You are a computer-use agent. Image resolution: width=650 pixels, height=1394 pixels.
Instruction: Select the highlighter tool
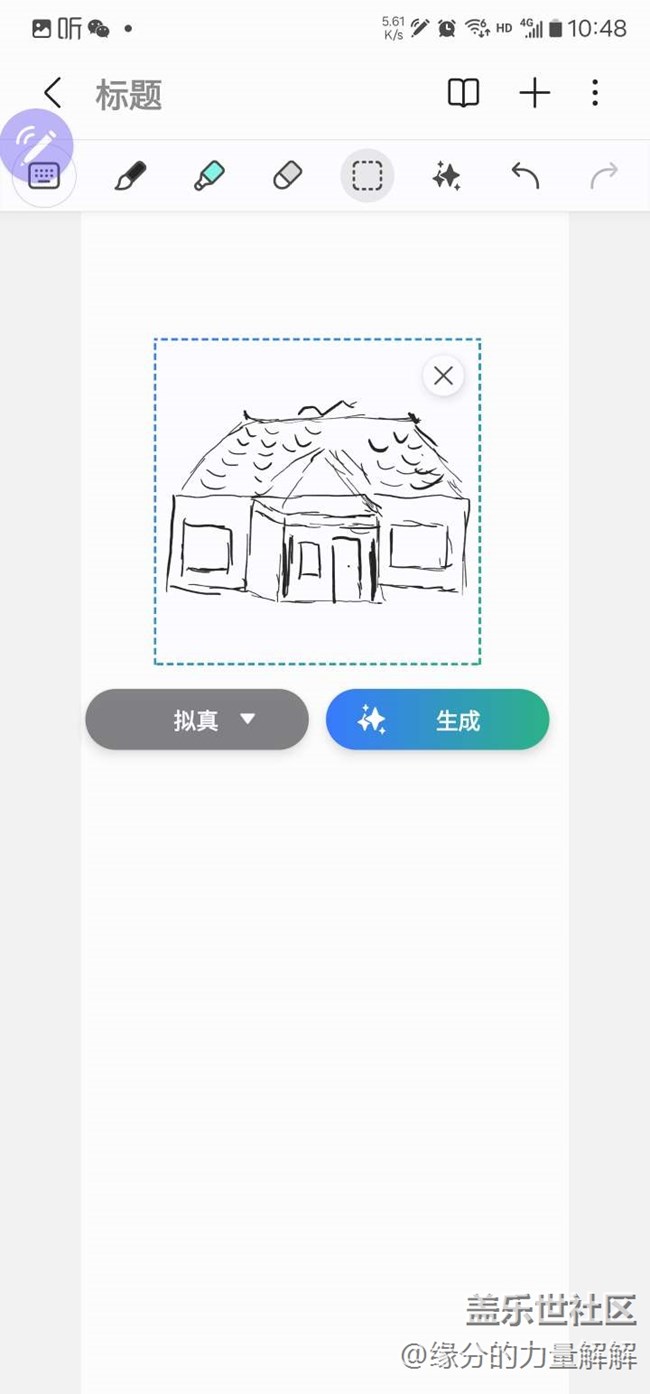209,176
